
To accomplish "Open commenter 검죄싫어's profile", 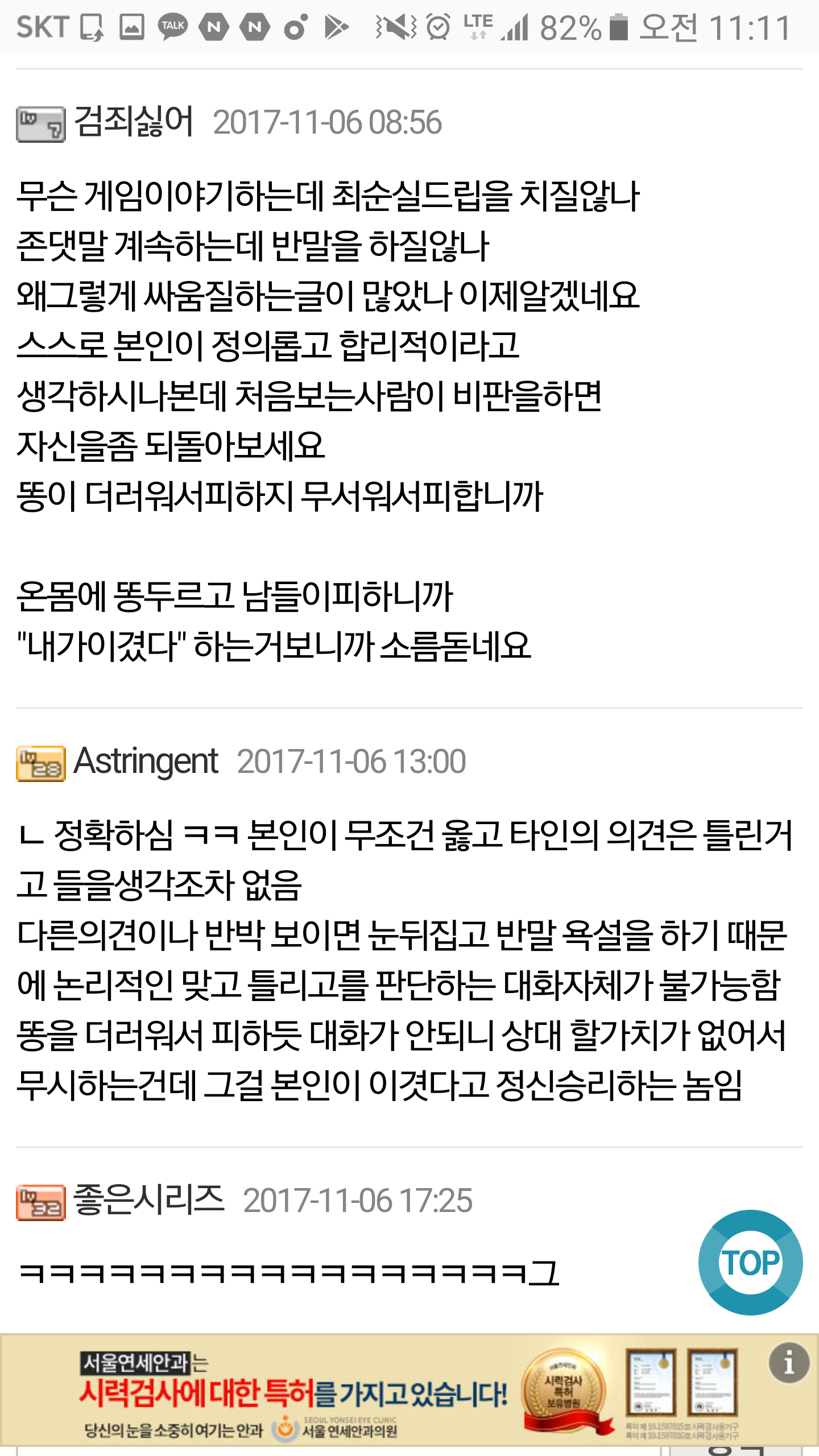I will tap(134, 122).
